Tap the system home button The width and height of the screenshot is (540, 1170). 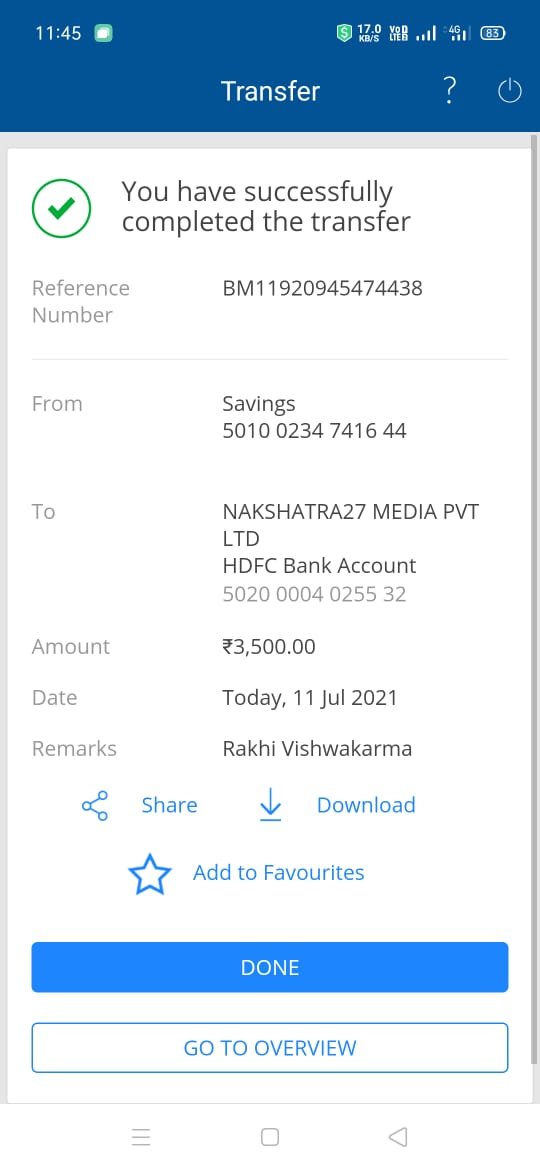pyautogui.click(x=270, y=1136)
